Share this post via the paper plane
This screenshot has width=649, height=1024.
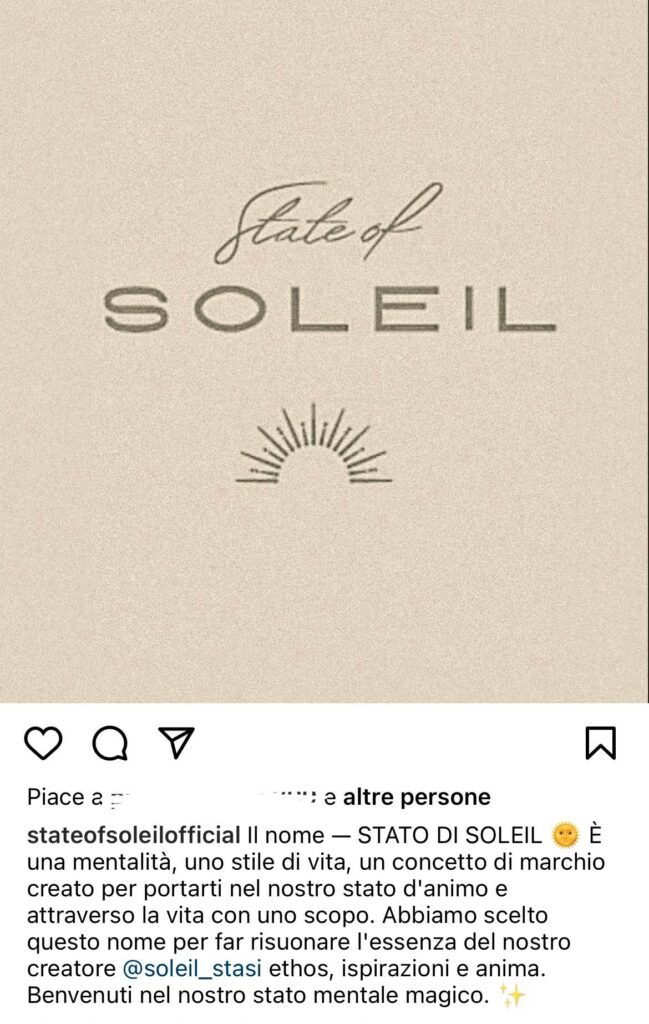[176, 742]
